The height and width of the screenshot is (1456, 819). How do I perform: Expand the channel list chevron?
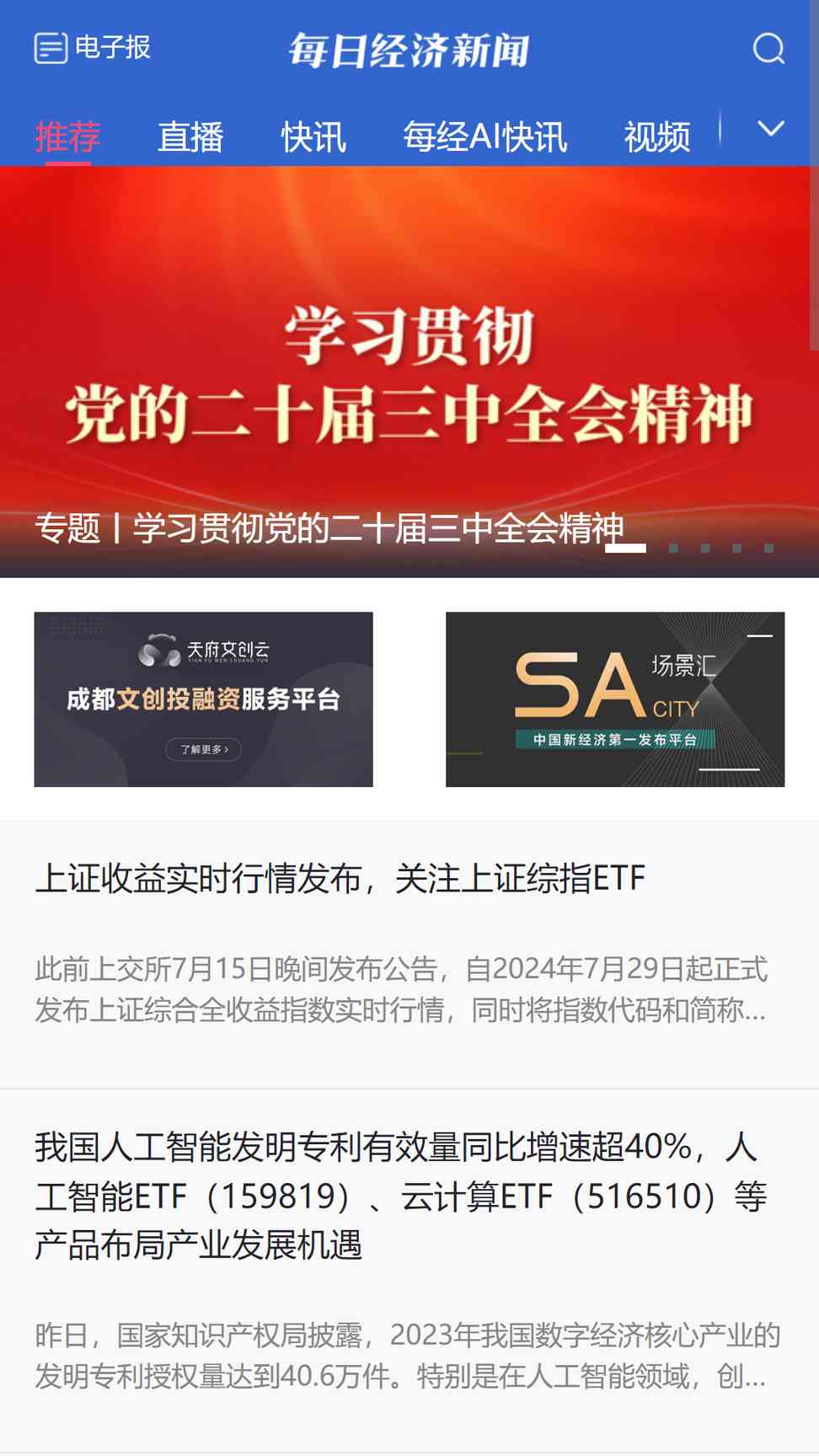[770, 129]
